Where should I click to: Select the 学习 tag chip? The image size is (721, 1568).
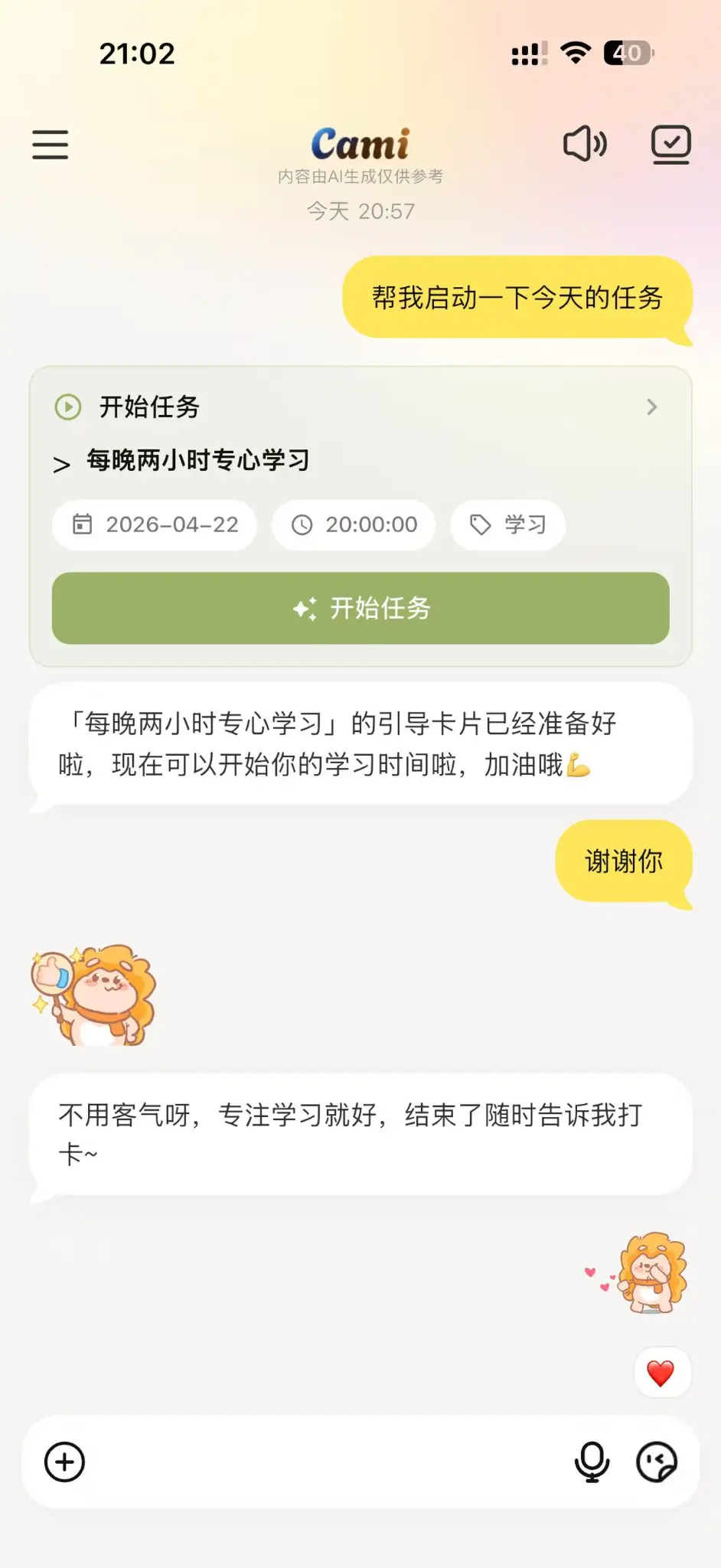pyautogui.click(x=507, y=524)
